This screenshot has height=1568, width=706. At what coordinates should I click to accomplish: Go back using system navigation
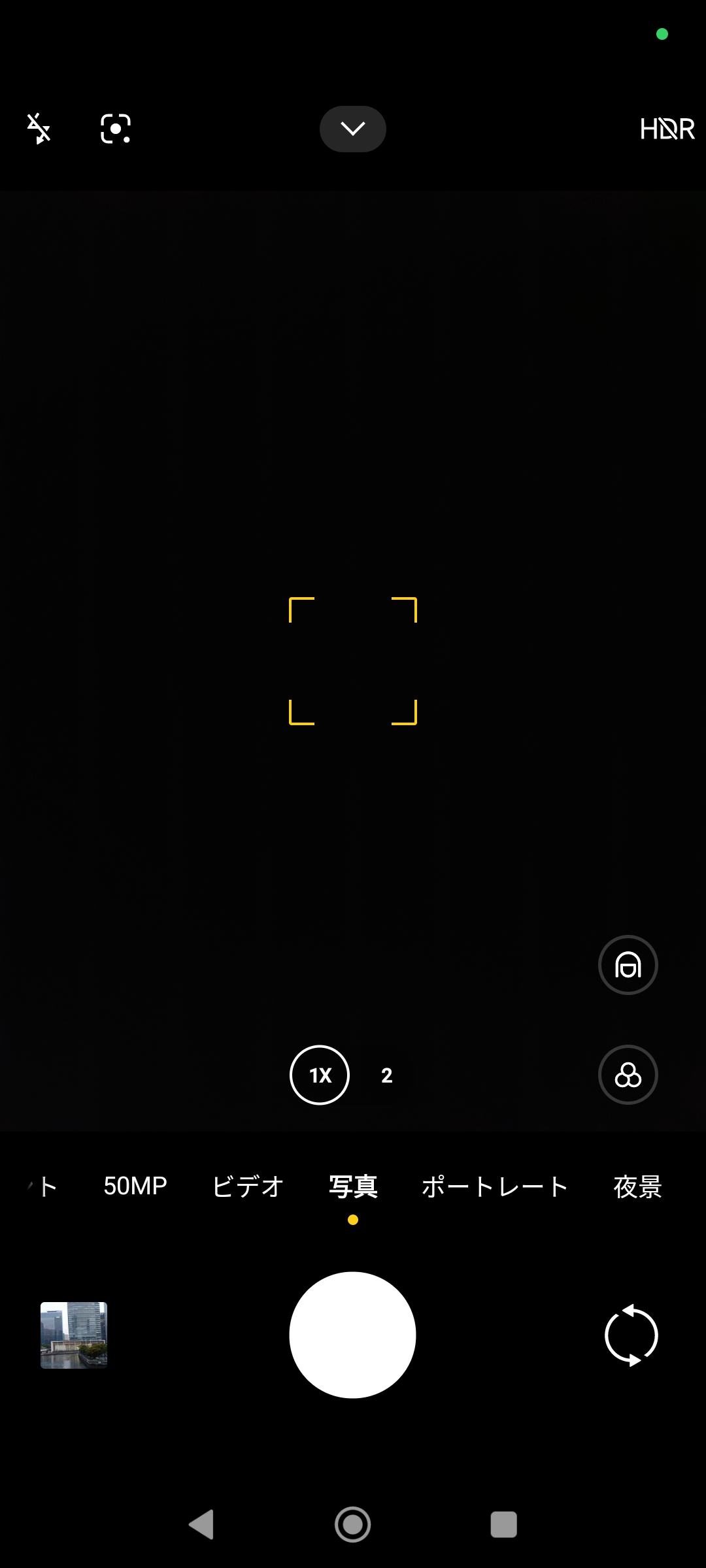click(201, 1525)
